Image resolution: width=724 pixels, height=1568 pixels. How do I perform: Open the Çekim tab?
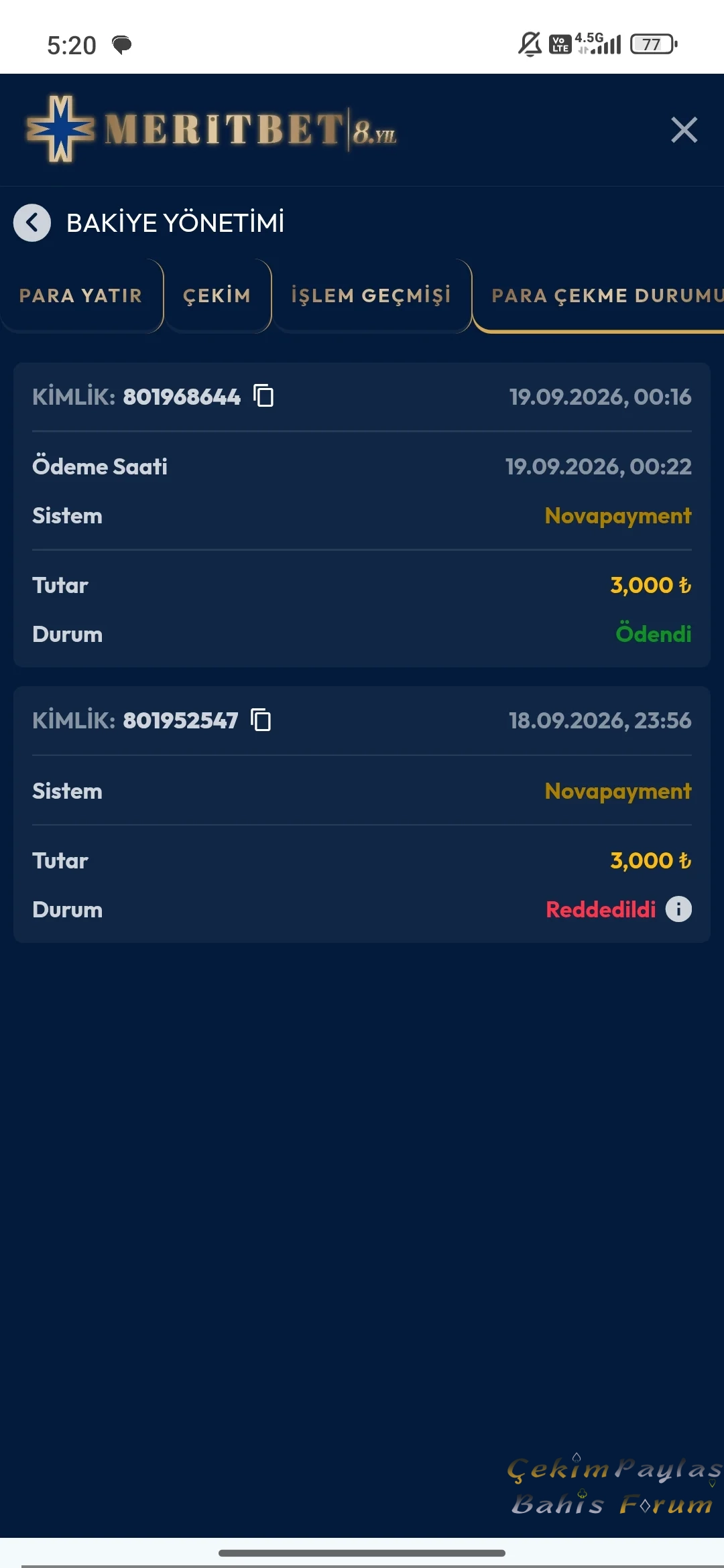click(217, 296)
